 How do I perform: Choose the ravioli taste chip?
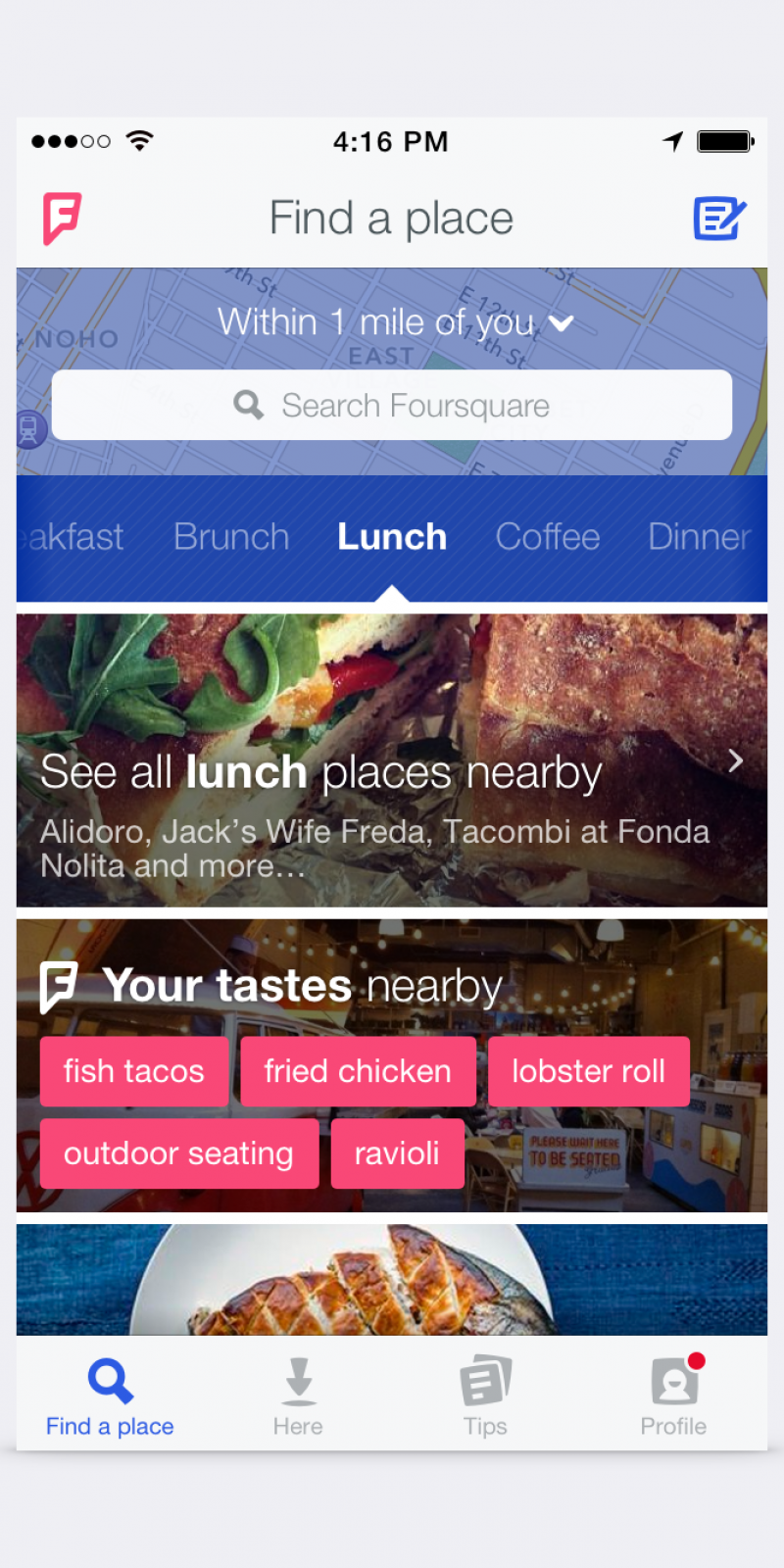pos(397,1153)
